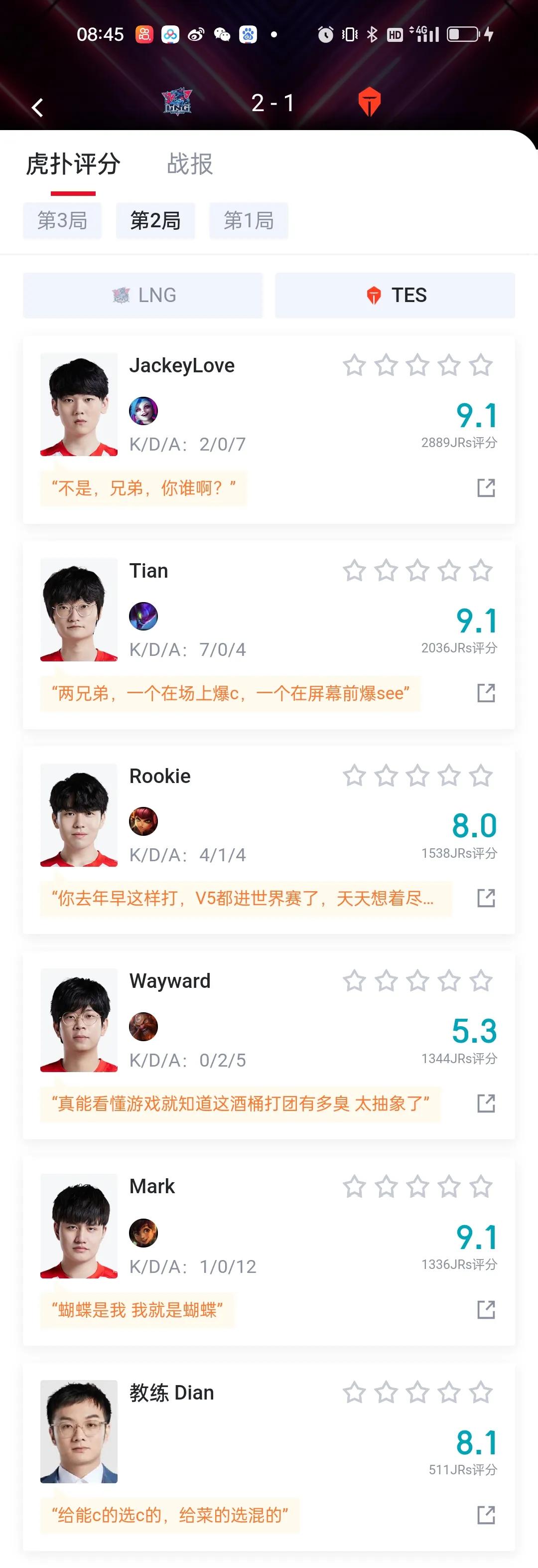Share Mark's rating card
Image resolution: width=538 pixels, height=1568 pixels.
click(x=486, y=1309)
